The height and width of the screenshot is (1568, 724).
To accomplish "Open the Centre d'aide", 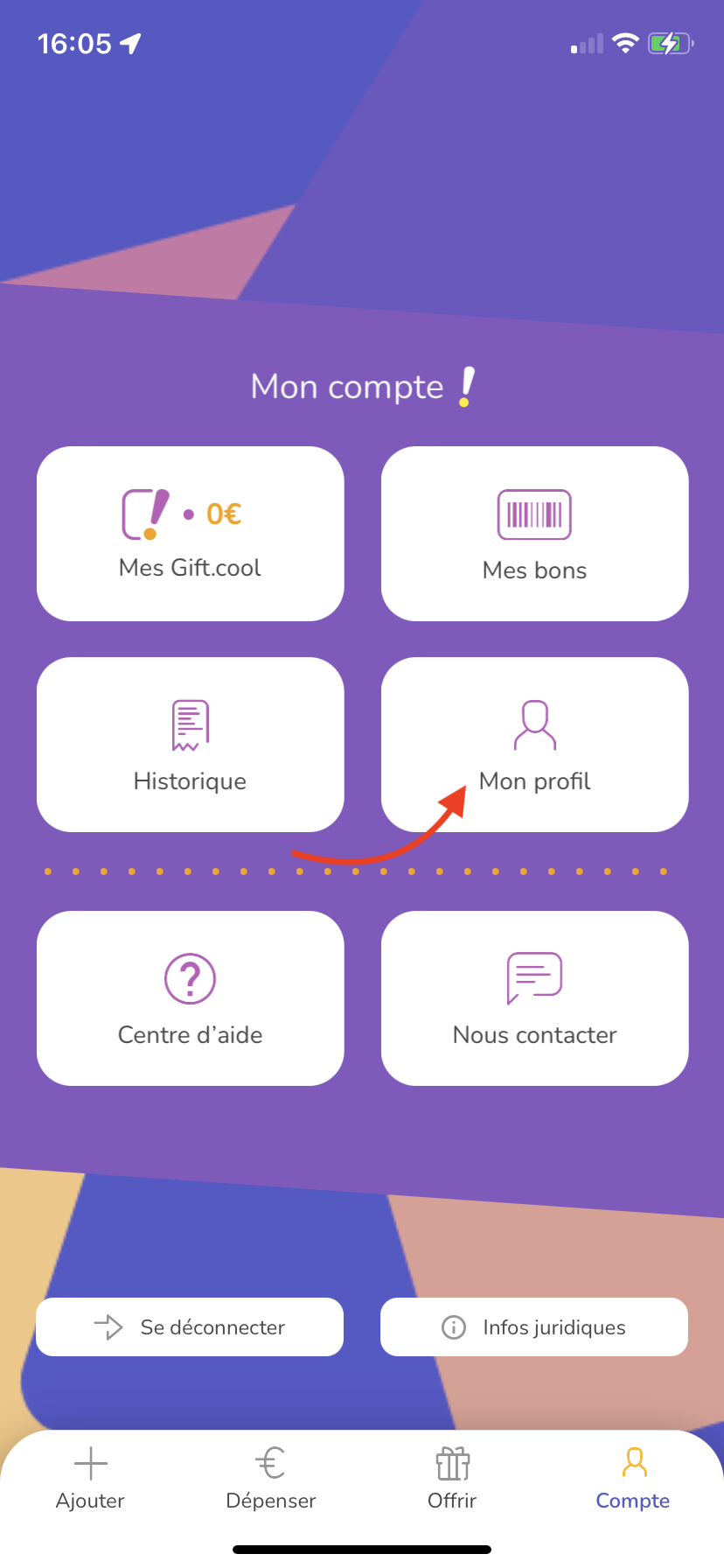I will 190,997.
